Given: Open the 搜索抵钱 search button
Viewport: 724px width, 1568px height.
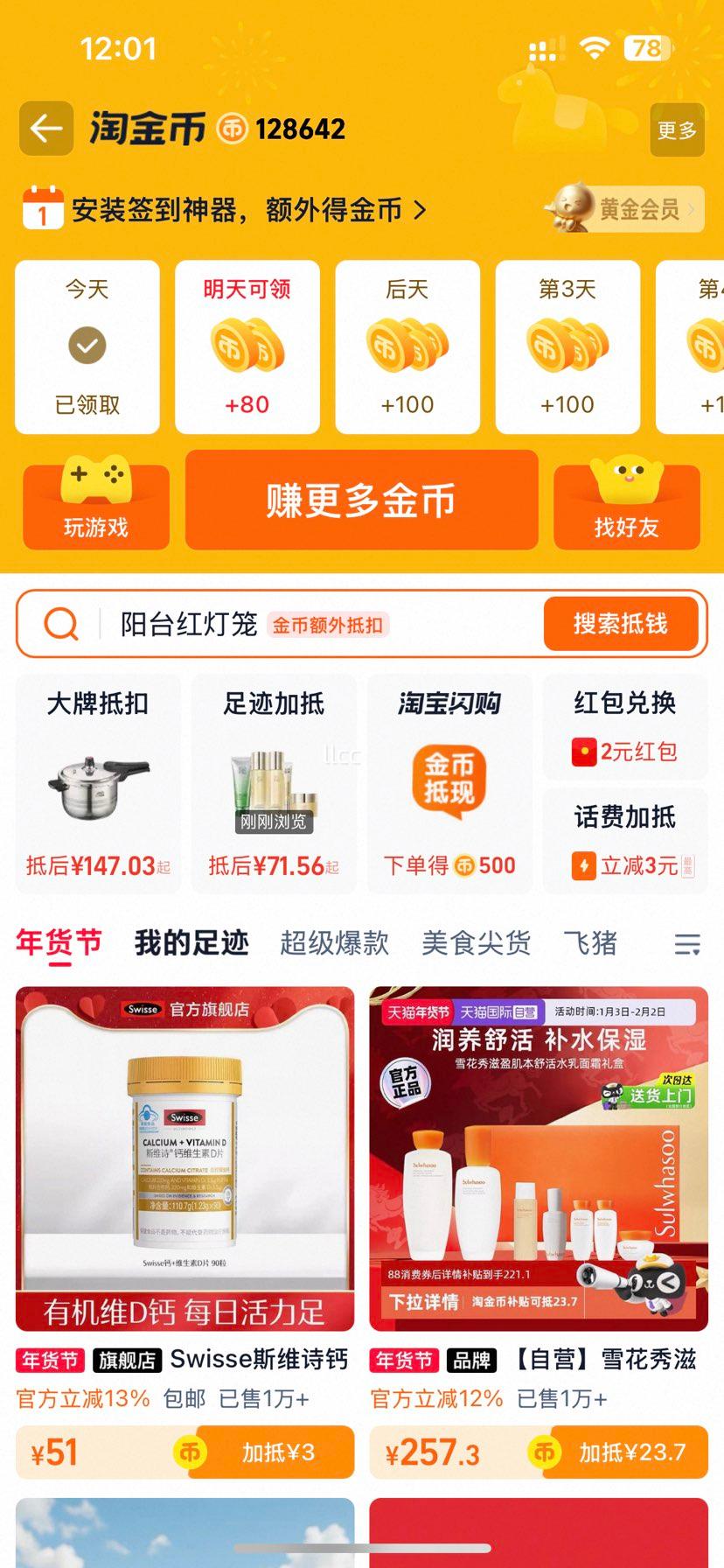Looking at the screenshot, I should click(622, 624).
